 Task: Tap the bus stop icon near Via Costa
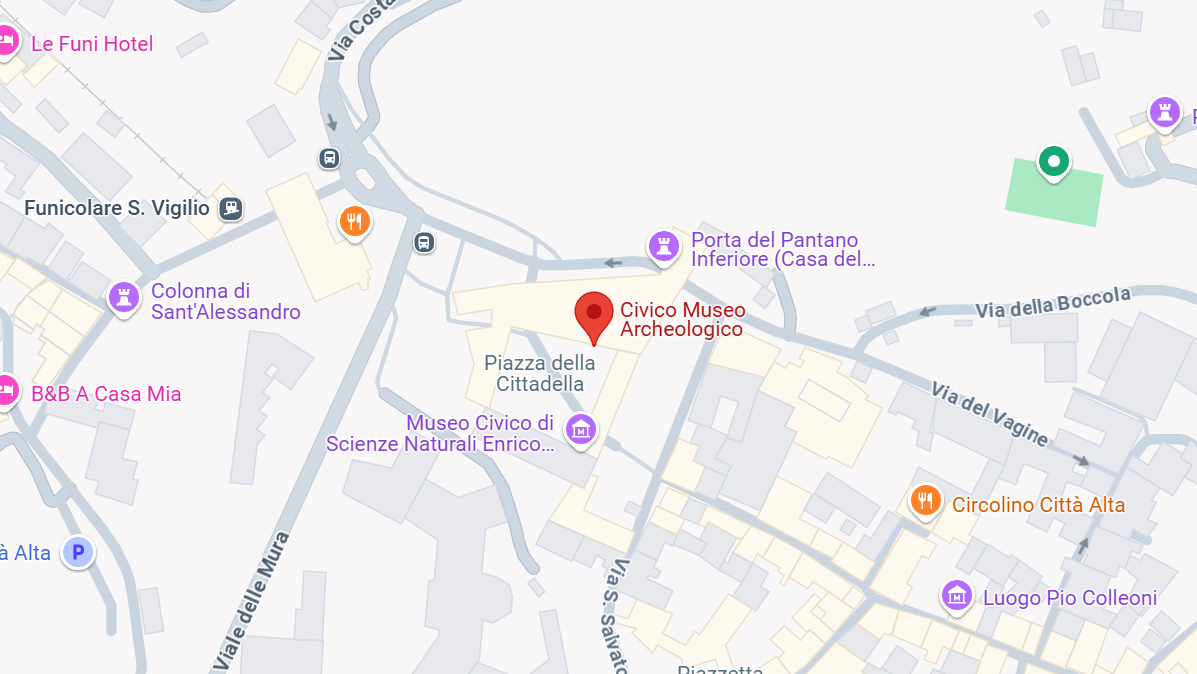click(x=329, y=158)
